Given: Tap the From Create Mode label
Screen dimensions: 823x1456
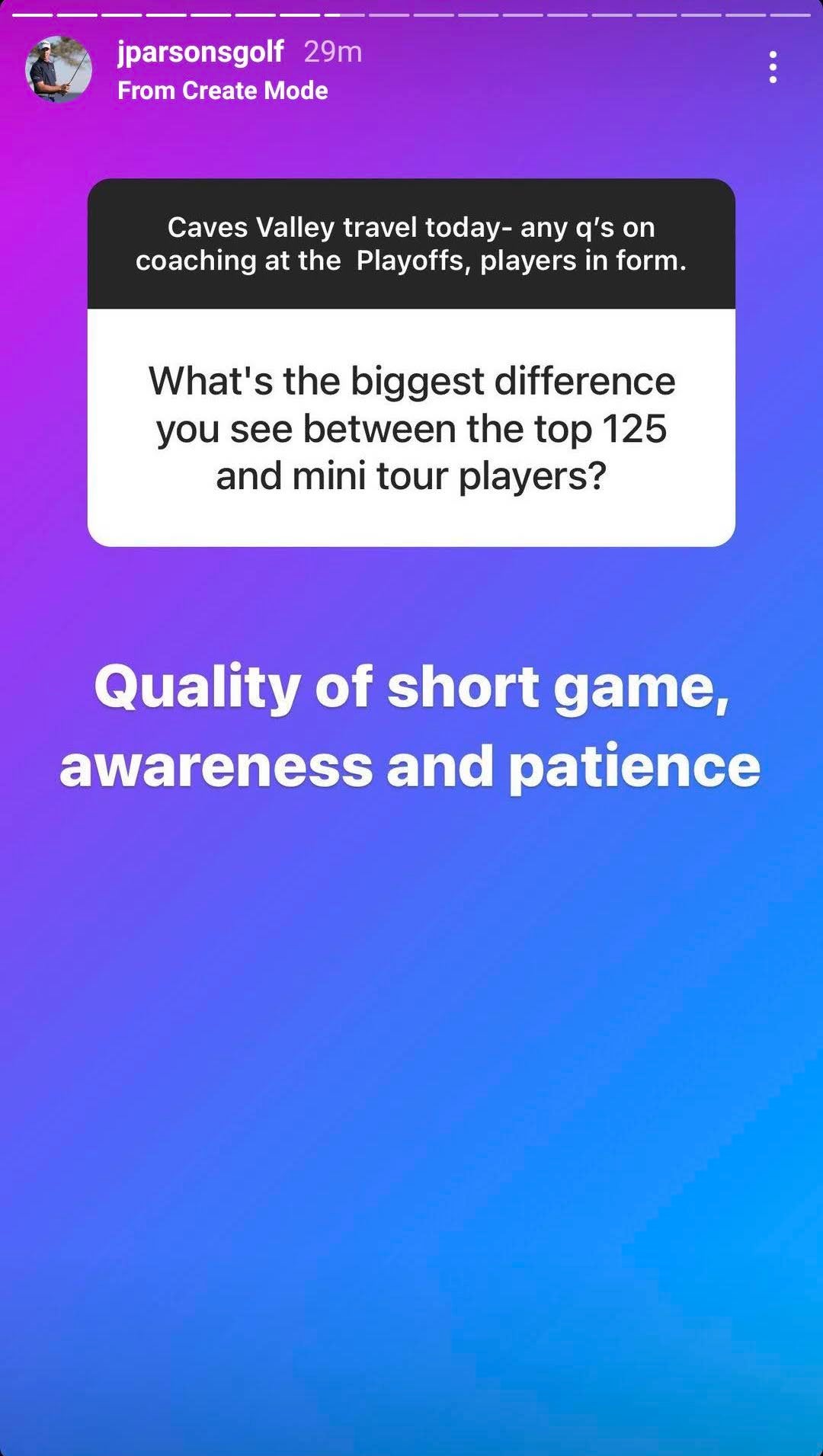Looking at the screenshot, I should pyautogui.click(x=223, y=91).
